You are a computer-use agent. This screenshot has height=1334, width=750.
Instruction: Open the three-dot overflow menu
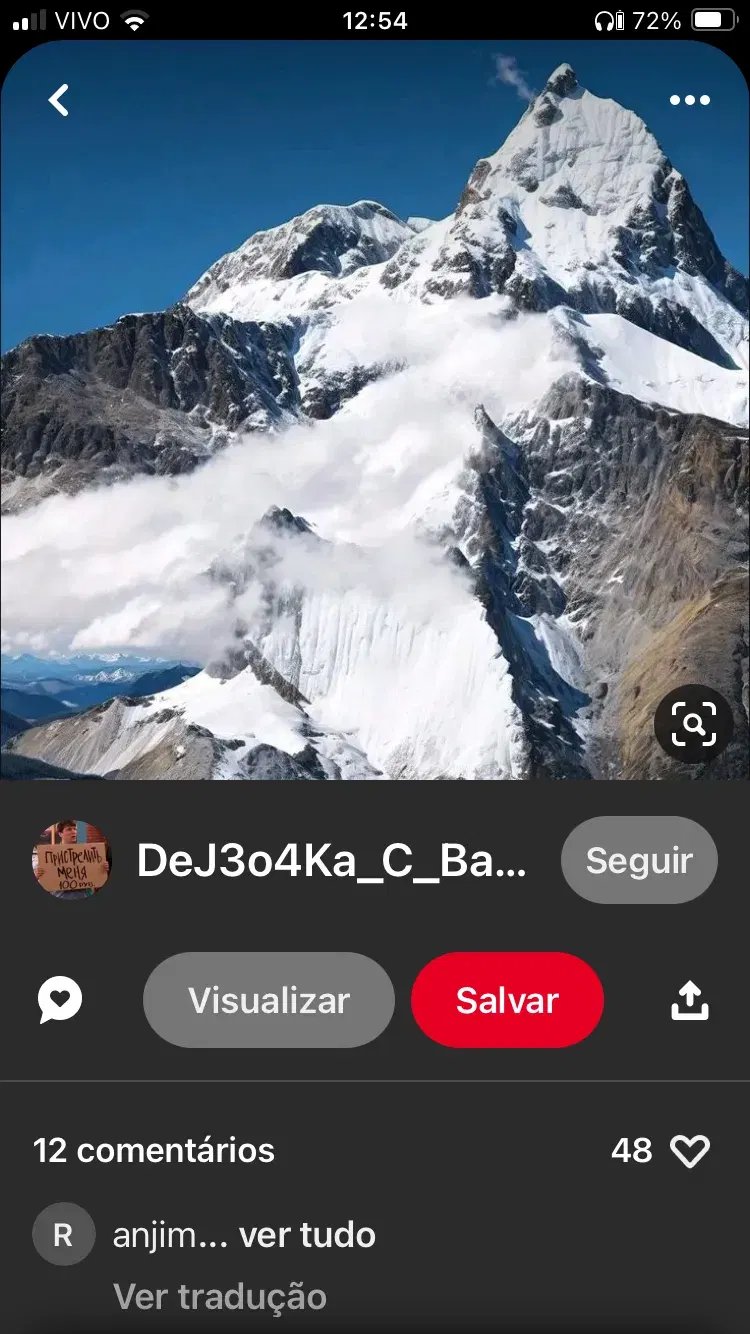[x=690, y=100]
